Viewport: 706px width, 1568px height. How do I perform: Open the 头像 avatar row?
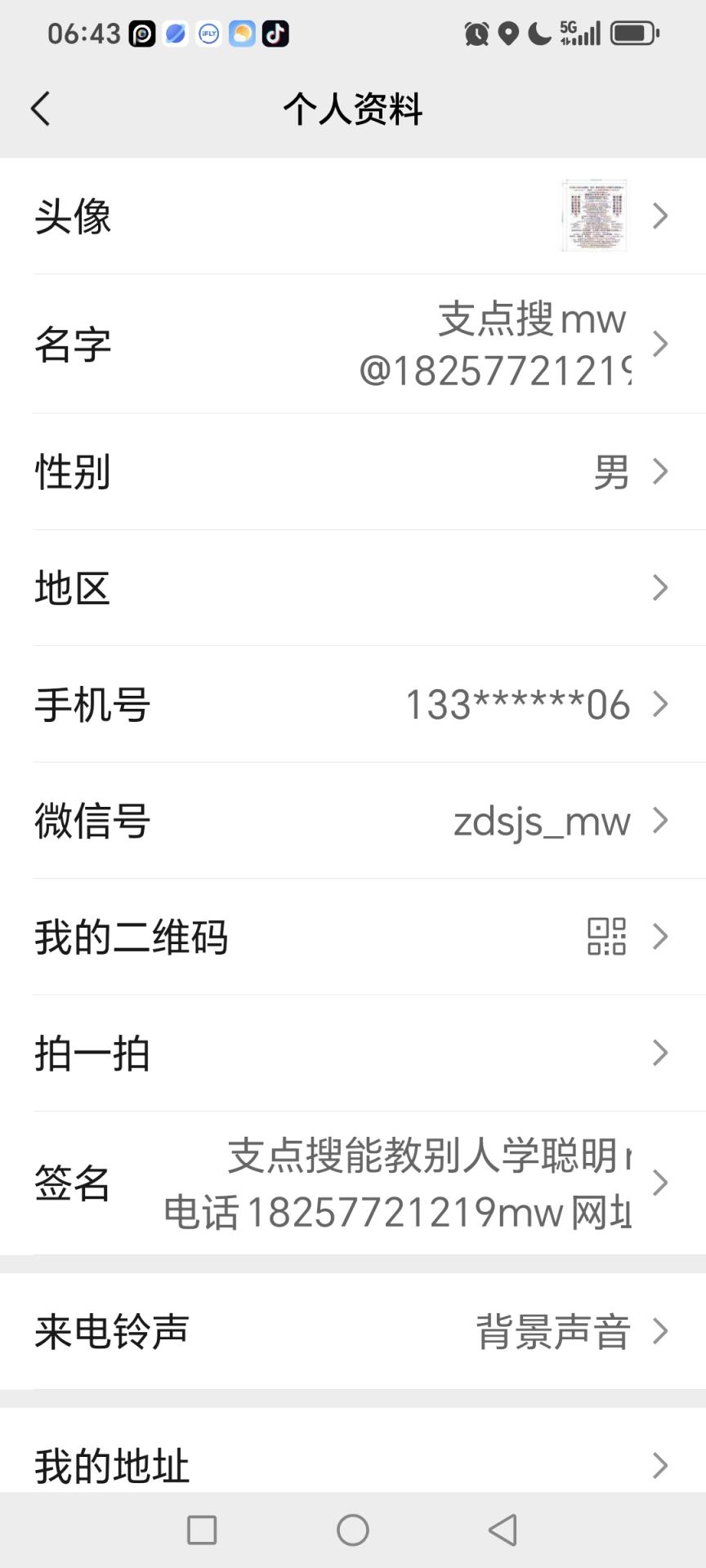click(353, 216)
